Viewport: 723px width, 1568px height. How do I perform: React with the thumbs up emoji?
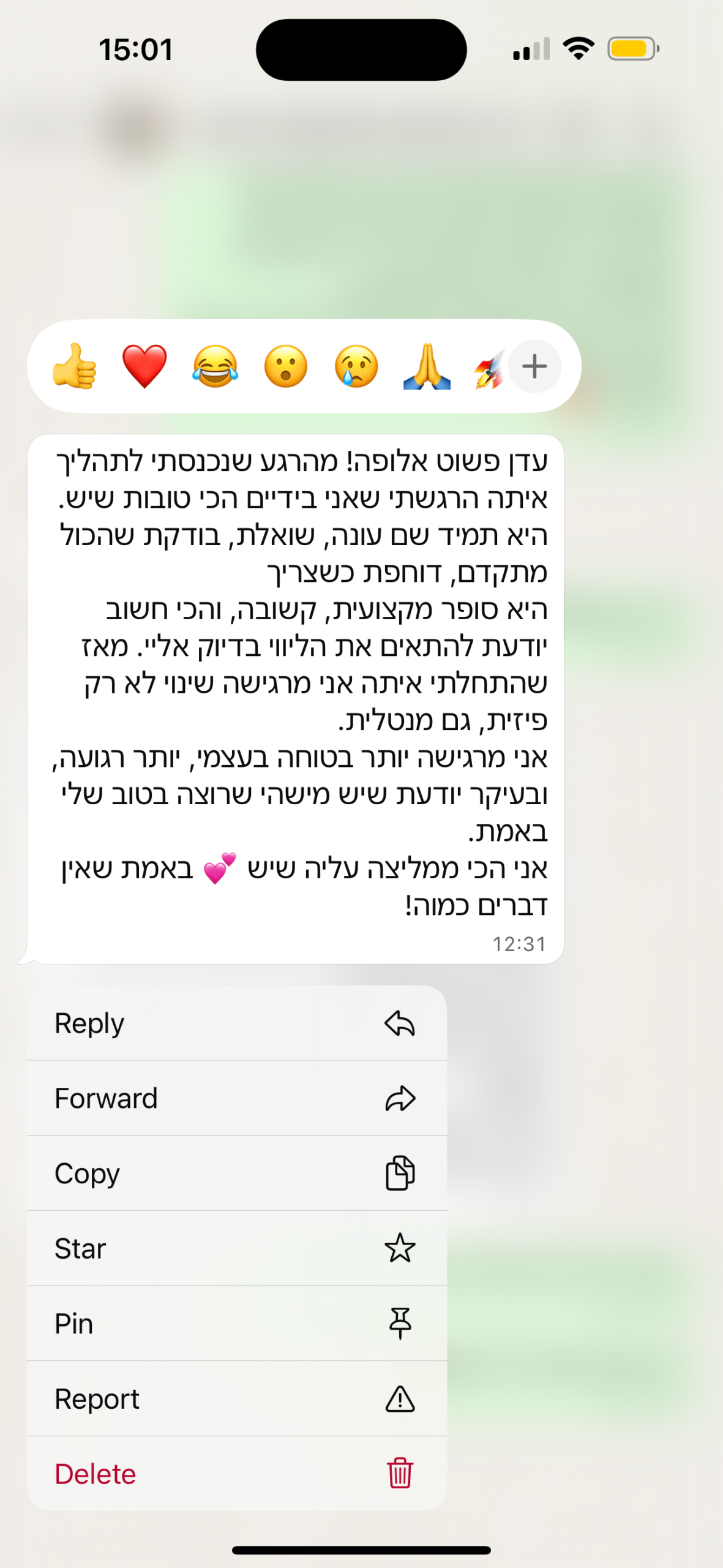pos(75,366)
